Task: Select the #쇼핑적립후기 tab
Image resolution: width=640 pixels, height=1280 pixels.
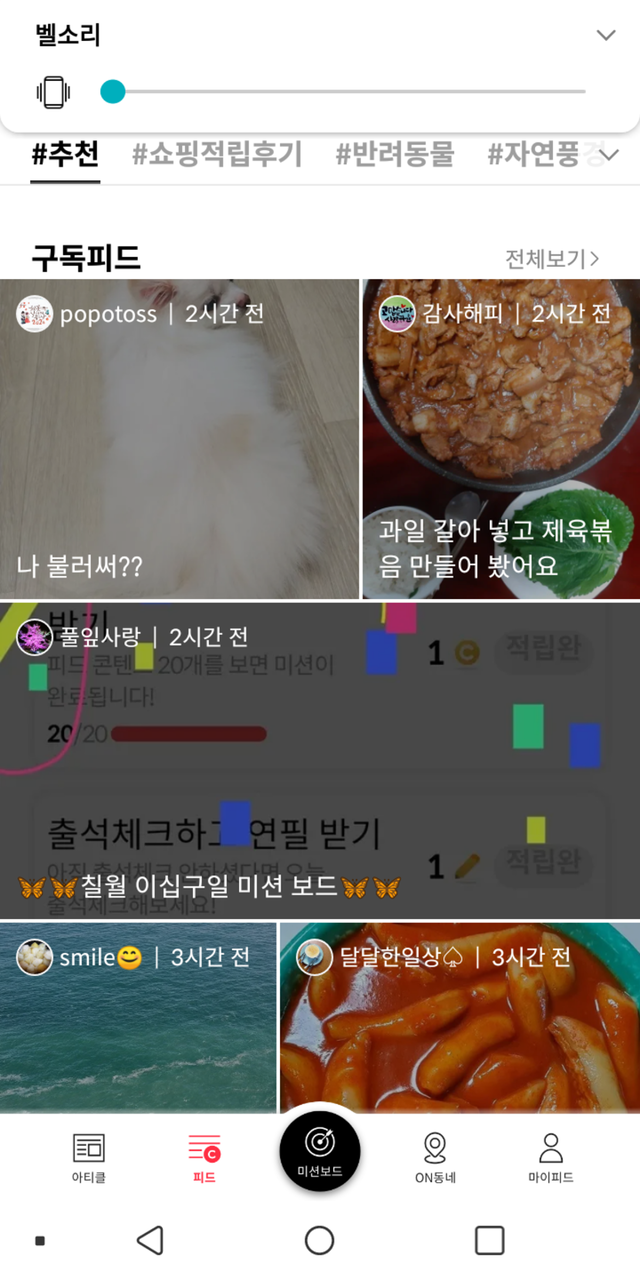Action: pos(217,155)
